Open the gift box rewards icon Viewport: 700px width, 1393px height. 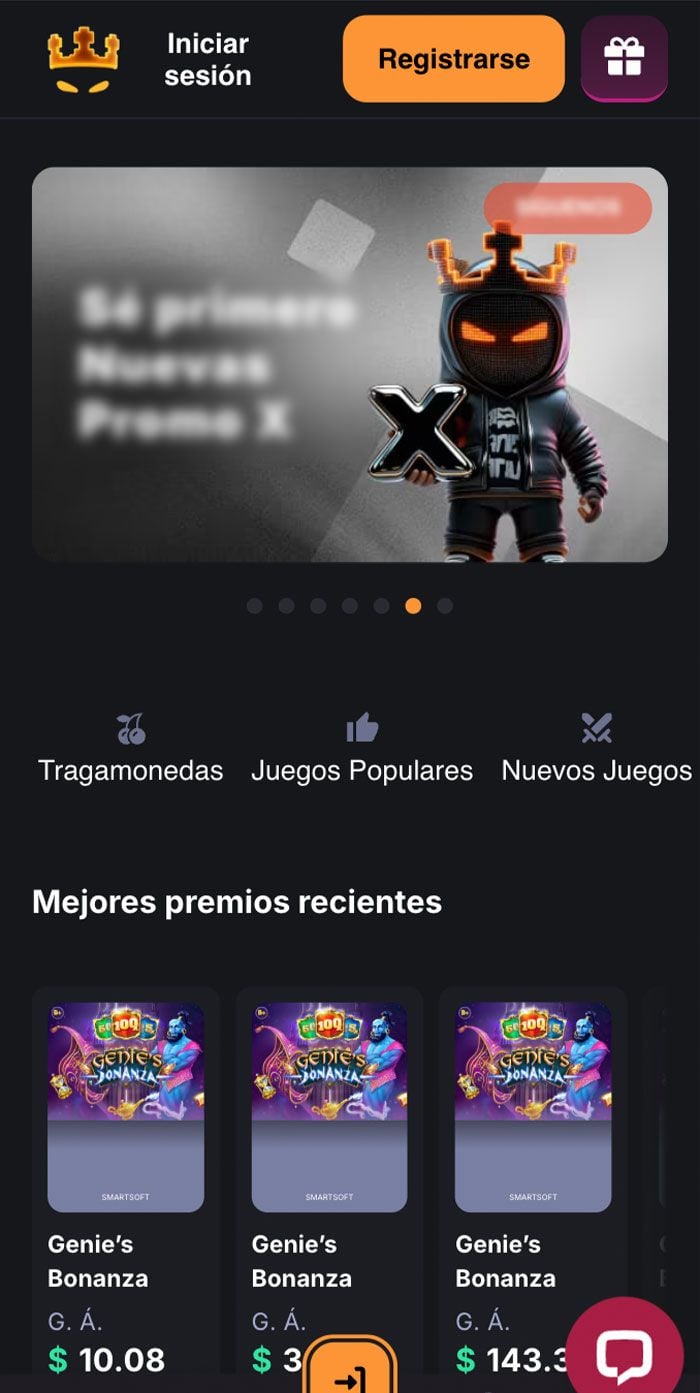pyautogui.click(x=624, y=58)
